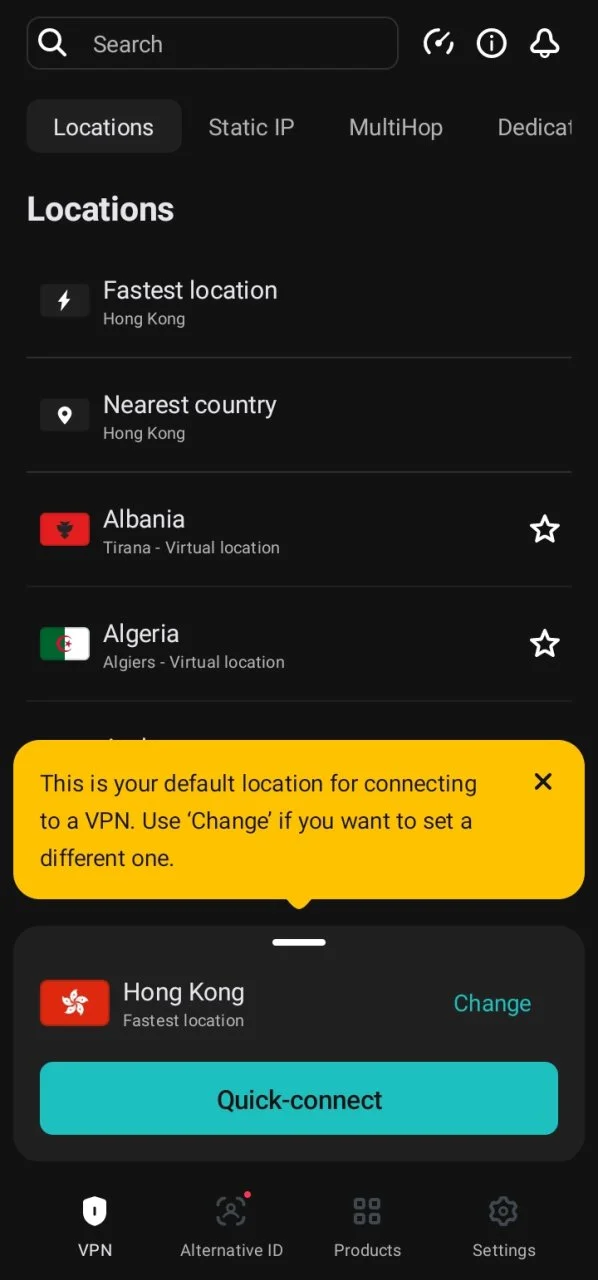Open the Products section
Image resolution: width=598 pixels, height=1280 pixels.
click(367, 1227)
